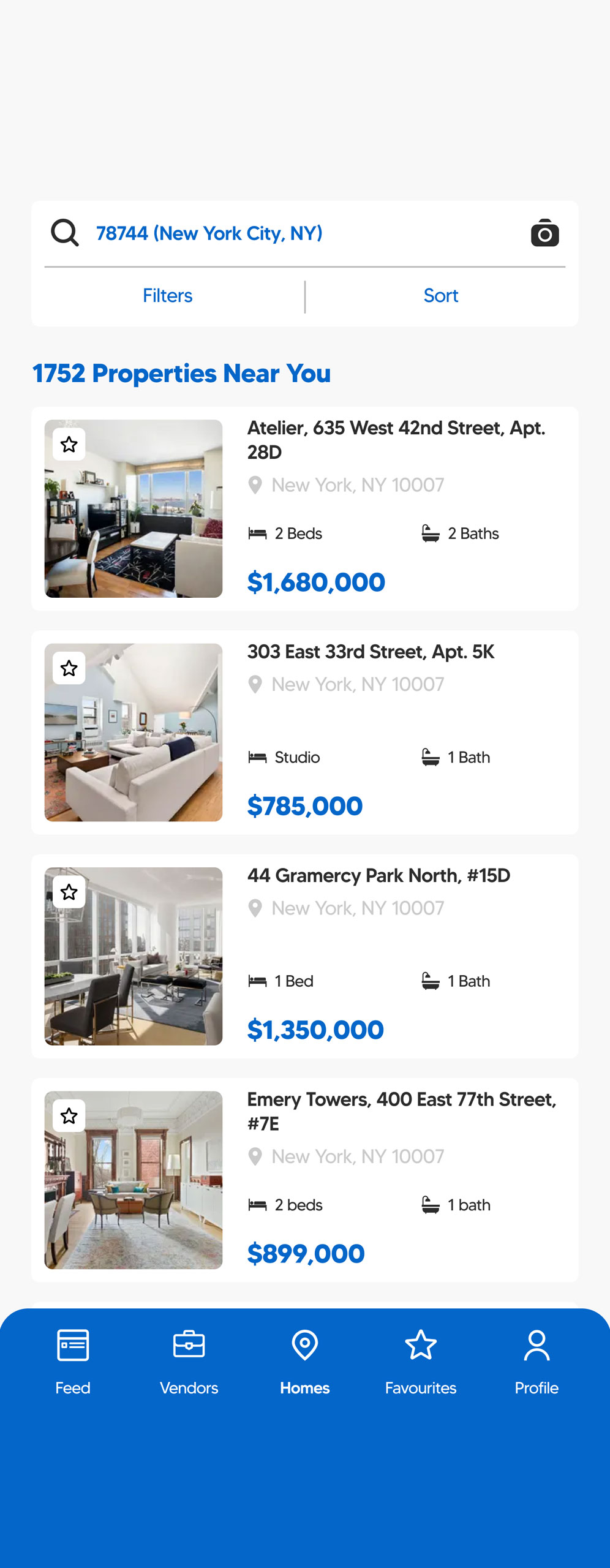
Task: Switch to the Feed tab
Action: click(73, 1361)
